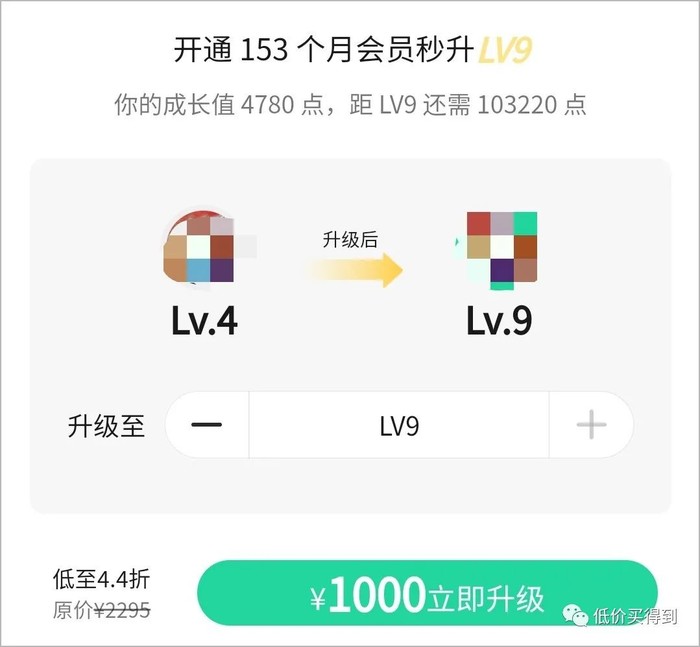
Task: Increase the upgrade level with the plus button
Action: pos(591,425)
